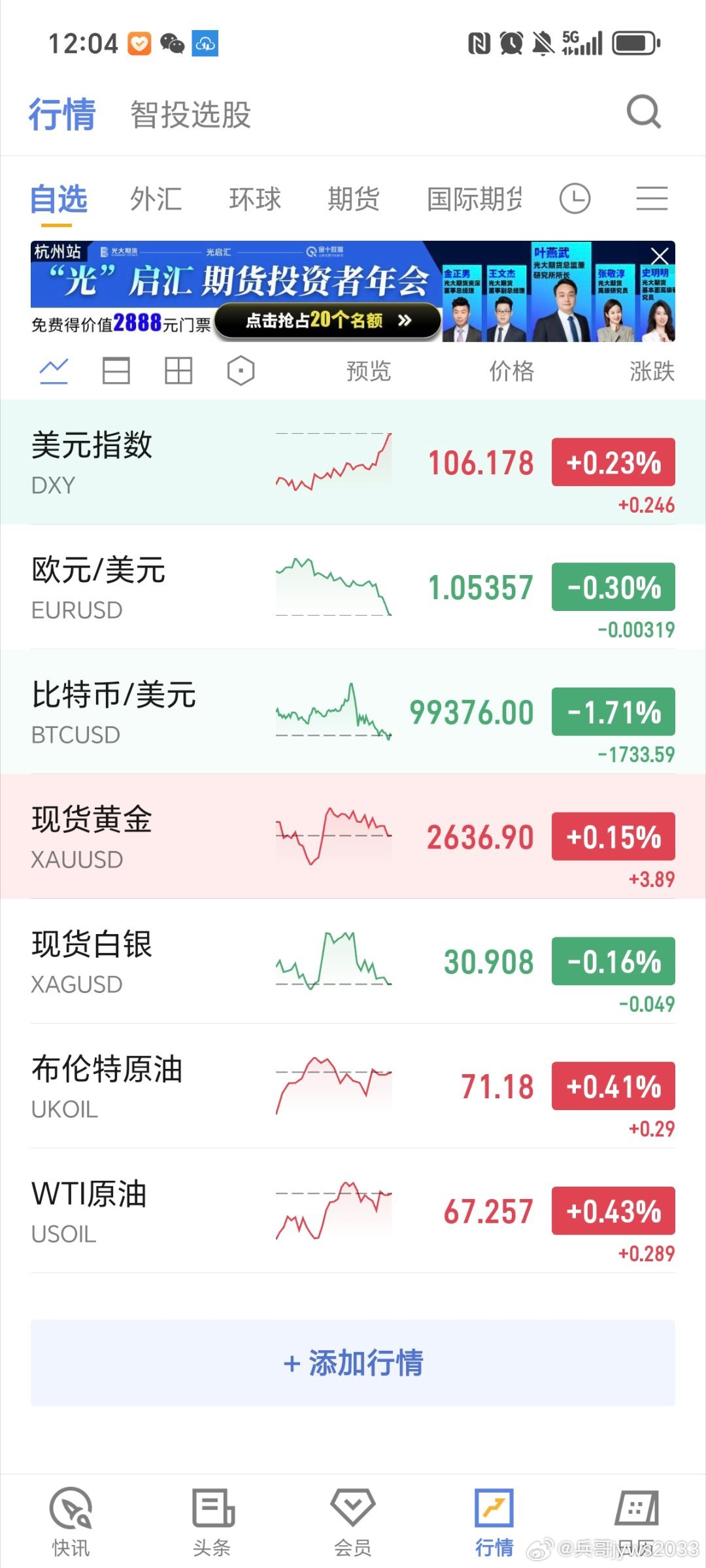706x1568 pixels.
Task: Switch to the grid layout view icon
Action: coord(178,371)
